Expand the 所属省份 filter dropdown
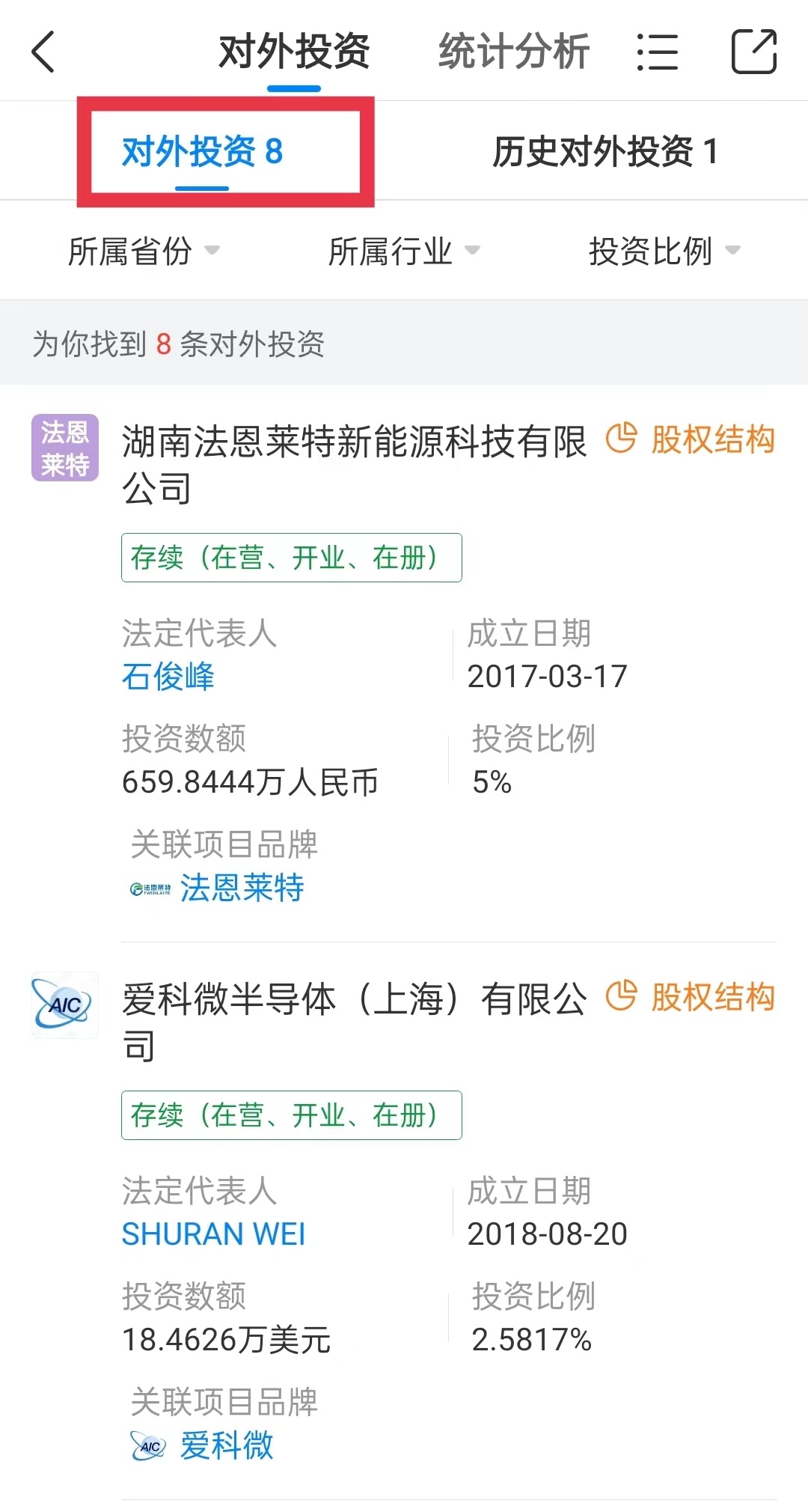This screenshot has width=808, height=1512. click(144, 251)
